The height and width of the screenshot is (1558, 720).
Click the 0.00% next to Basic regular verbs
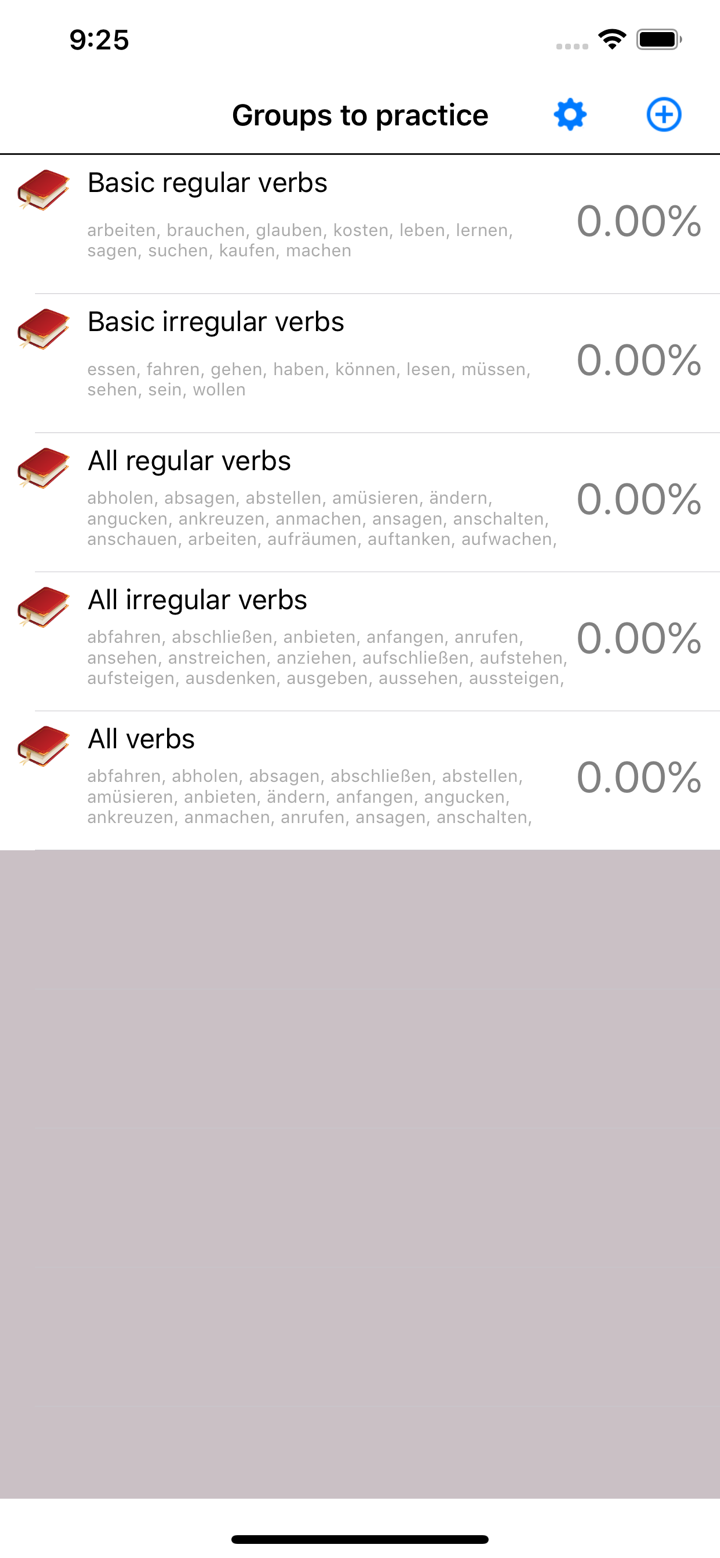[x=639, y=222]
